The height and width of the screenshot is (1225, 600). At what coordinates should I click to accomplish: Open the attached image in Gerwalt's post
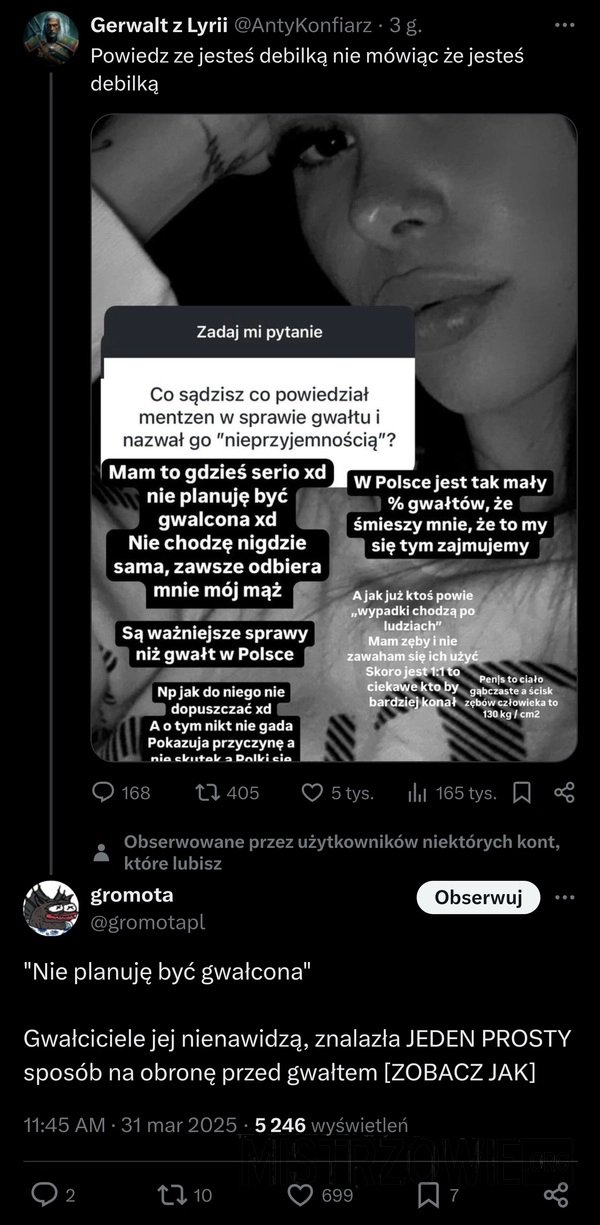334,437
